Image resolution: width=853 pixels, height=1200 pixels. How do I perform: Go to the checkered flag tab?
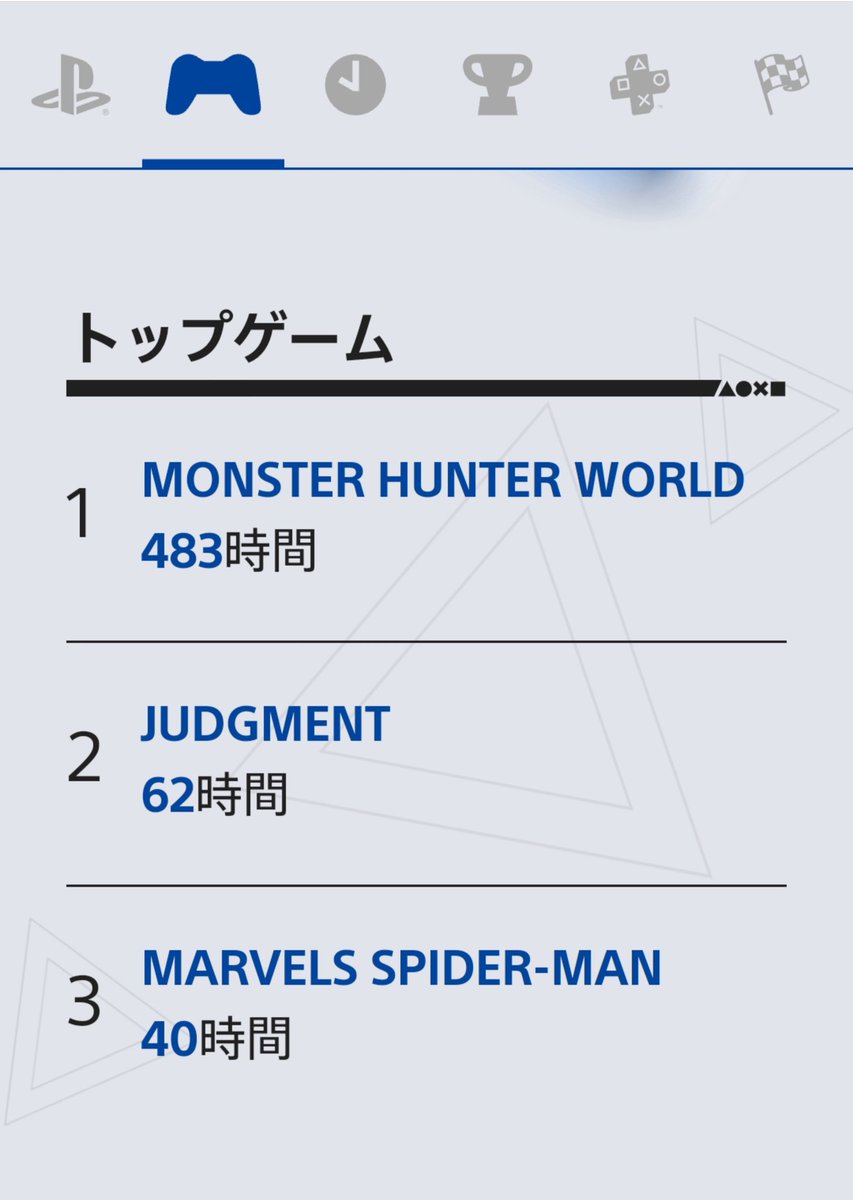coord(781,84)
